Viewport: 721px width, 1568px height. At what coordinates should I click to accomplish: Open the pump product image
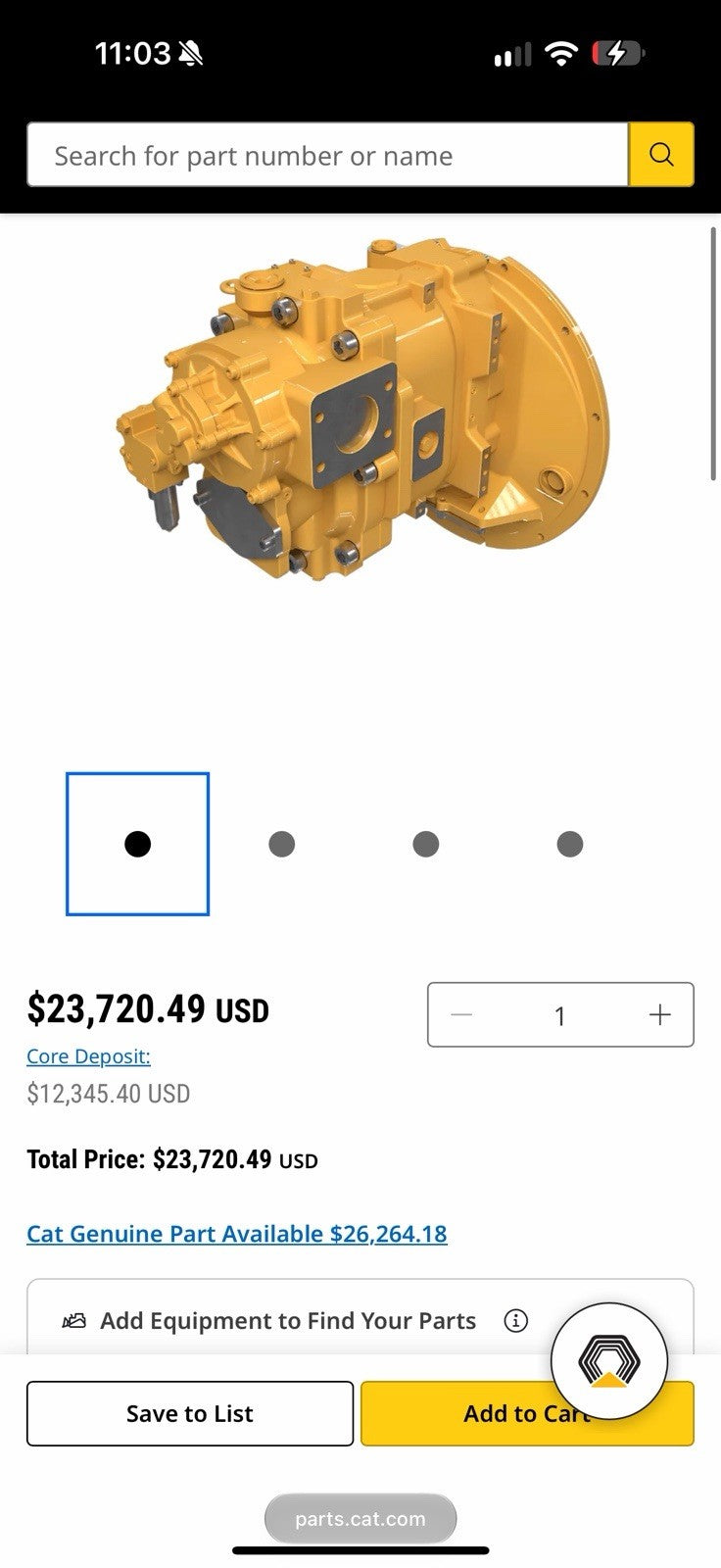(x=362, y=409)
